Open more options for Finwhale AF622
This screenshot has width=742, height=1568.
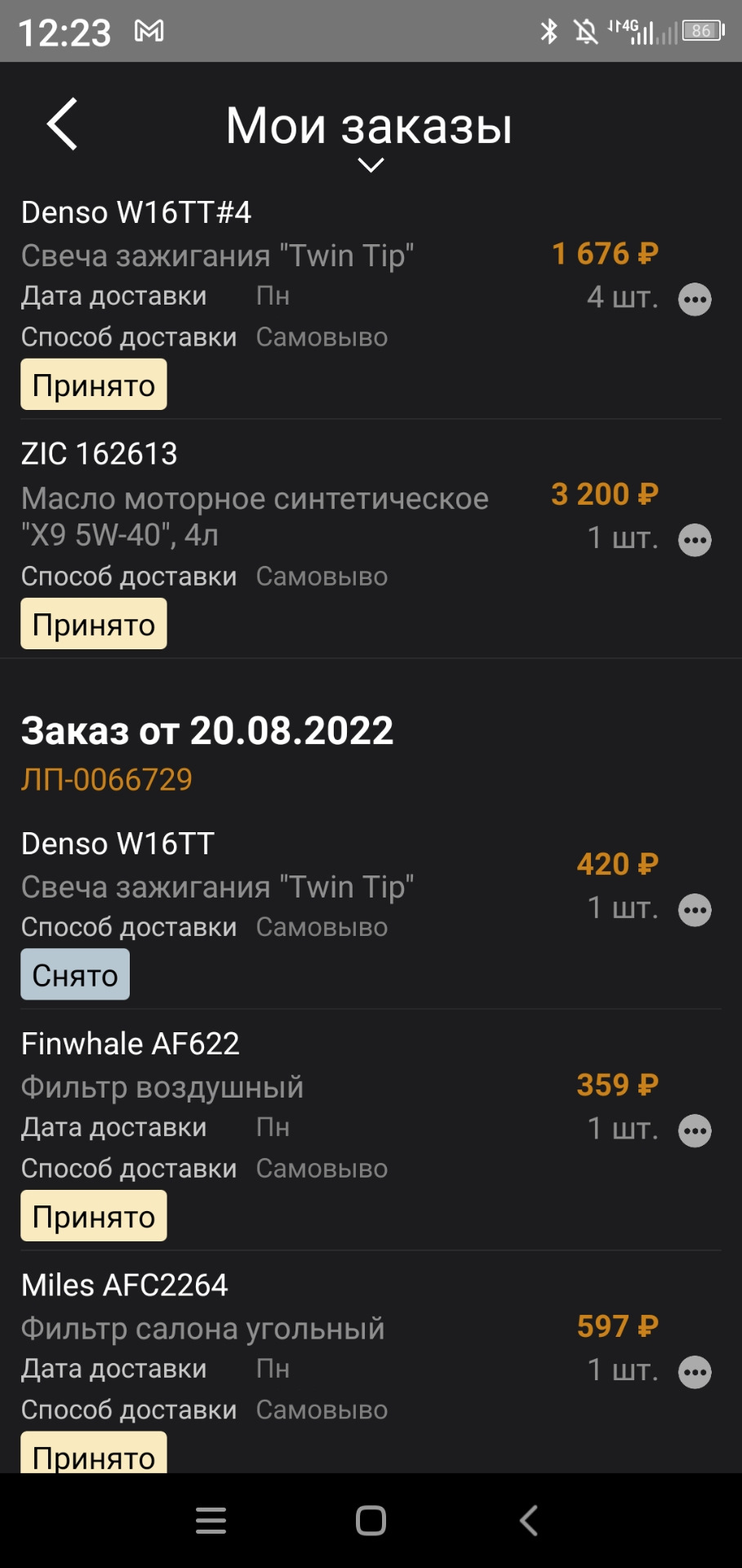tap(695, 1131)
